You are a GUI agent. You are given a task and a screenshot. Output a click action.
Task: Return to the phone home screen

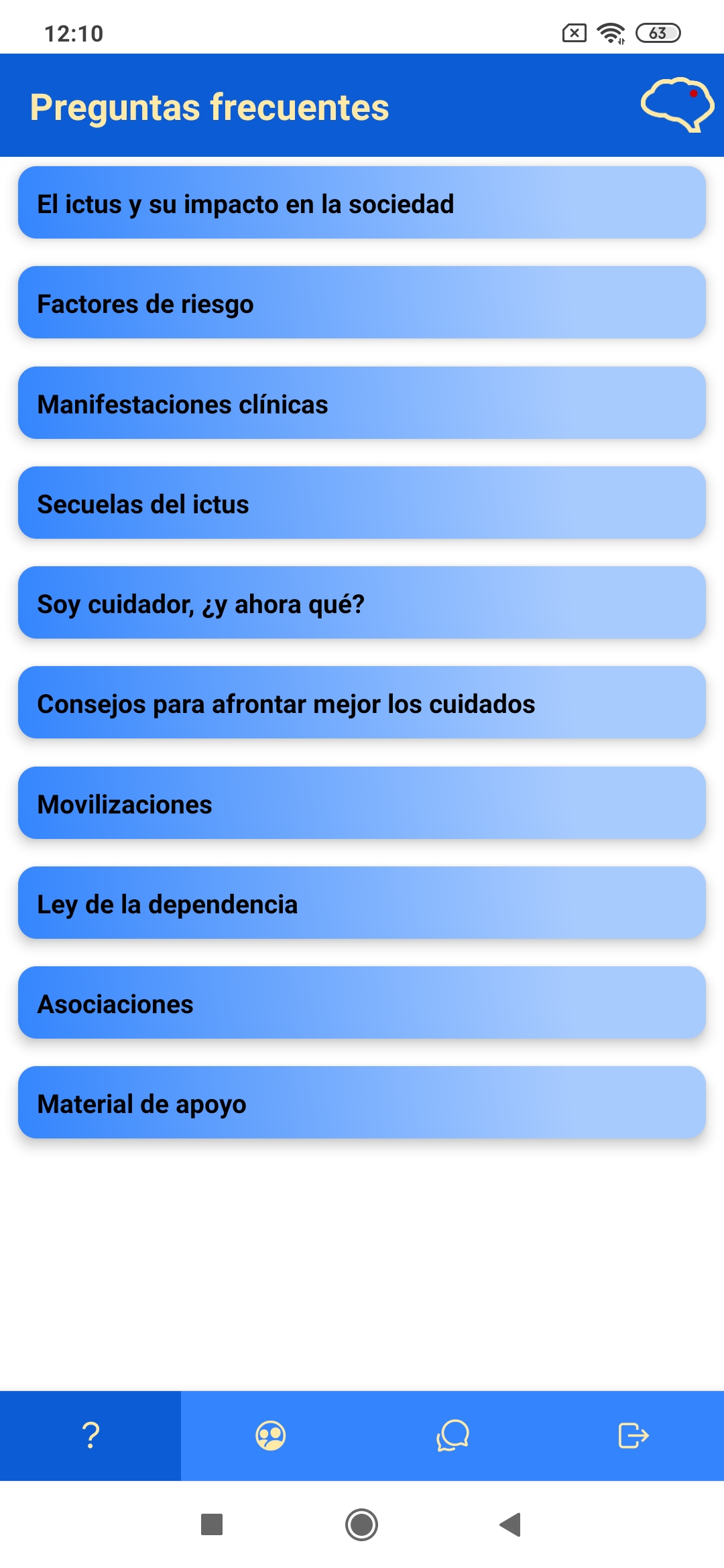point(362,1524)
